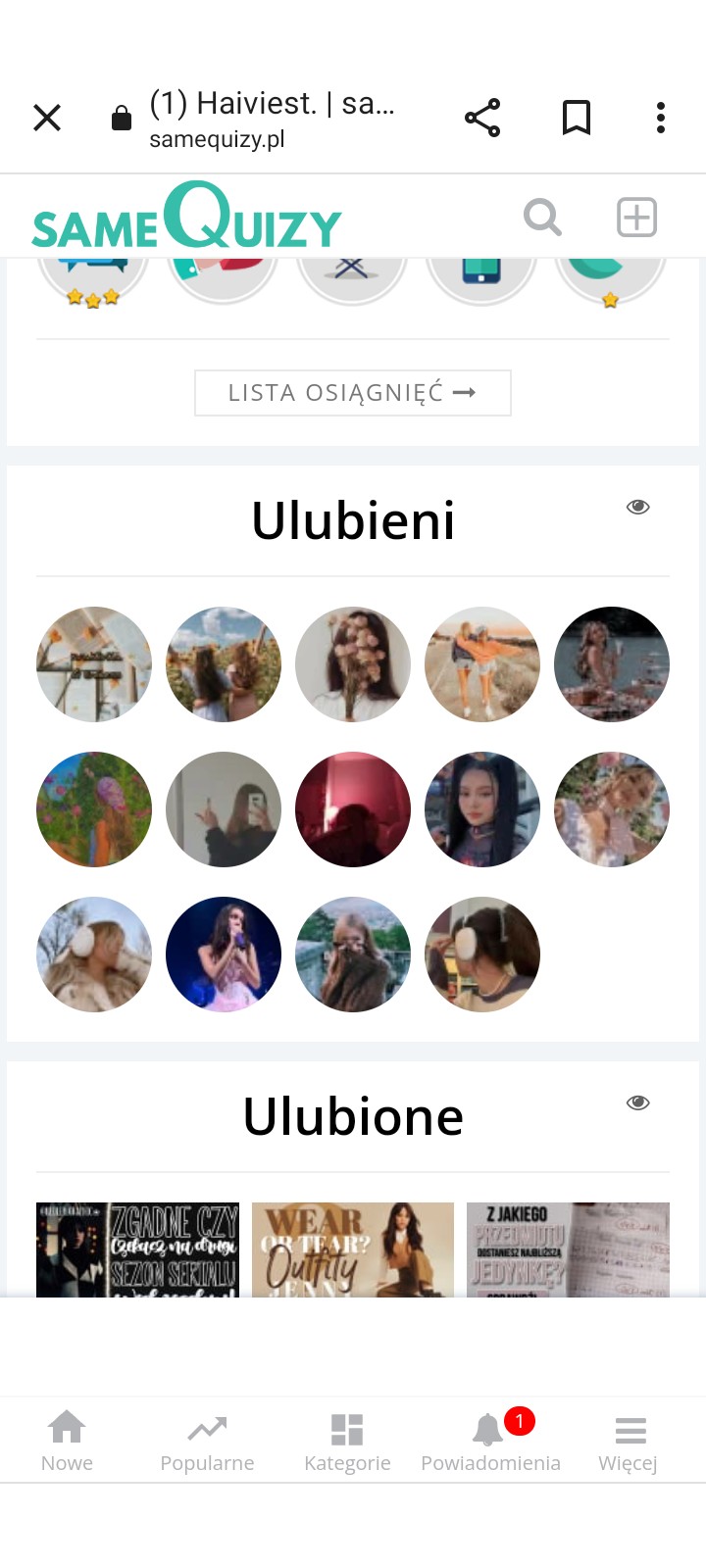Open the Lista osiągnięć button
Viewport: 706px width, 1568px height.
coord(353,393)
